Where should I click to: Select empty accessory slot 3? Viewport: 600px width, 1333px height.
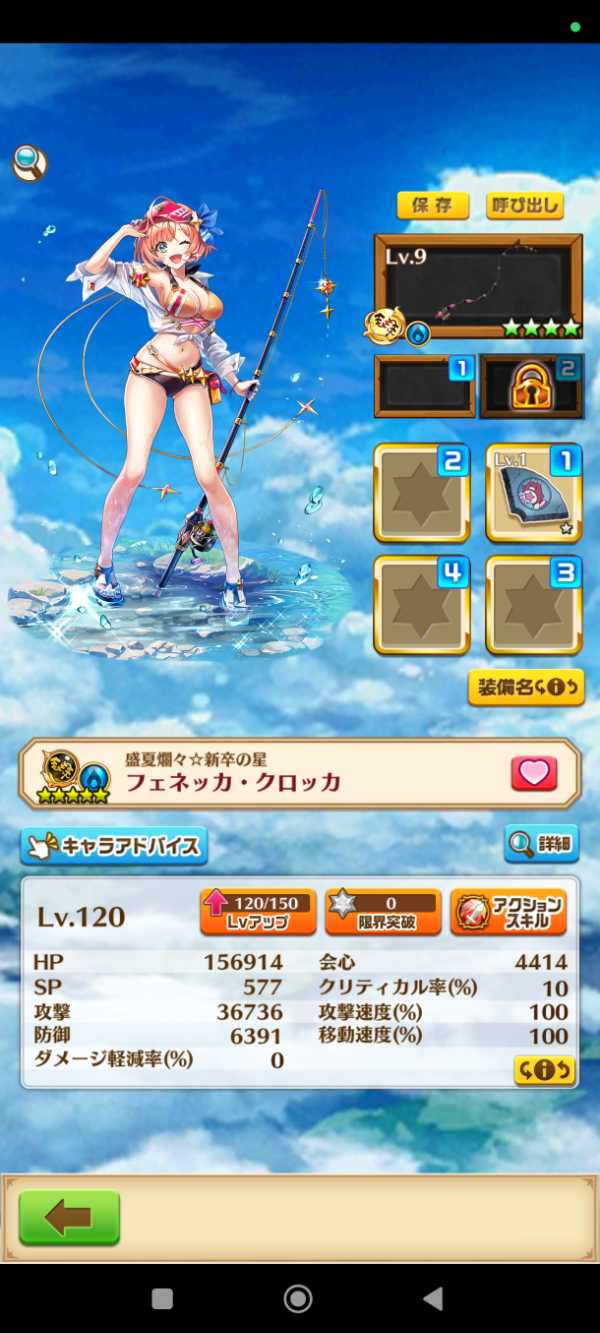pyautogui.click(x=533, y=604)
